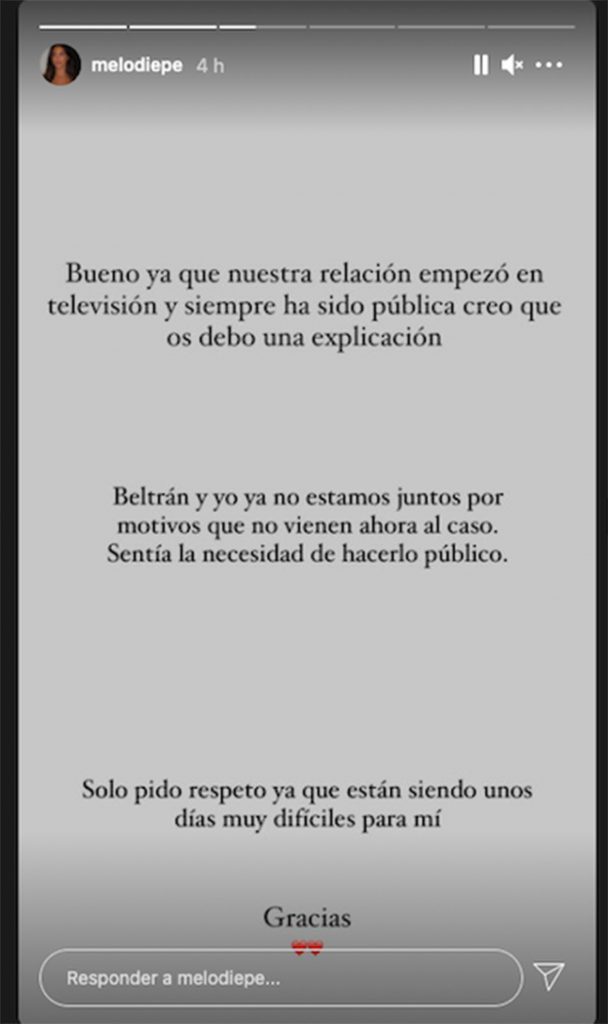The image size is (608, 1024).
Task: Pause the story playback
Action: pyautogui.click(x=481, y=65)
